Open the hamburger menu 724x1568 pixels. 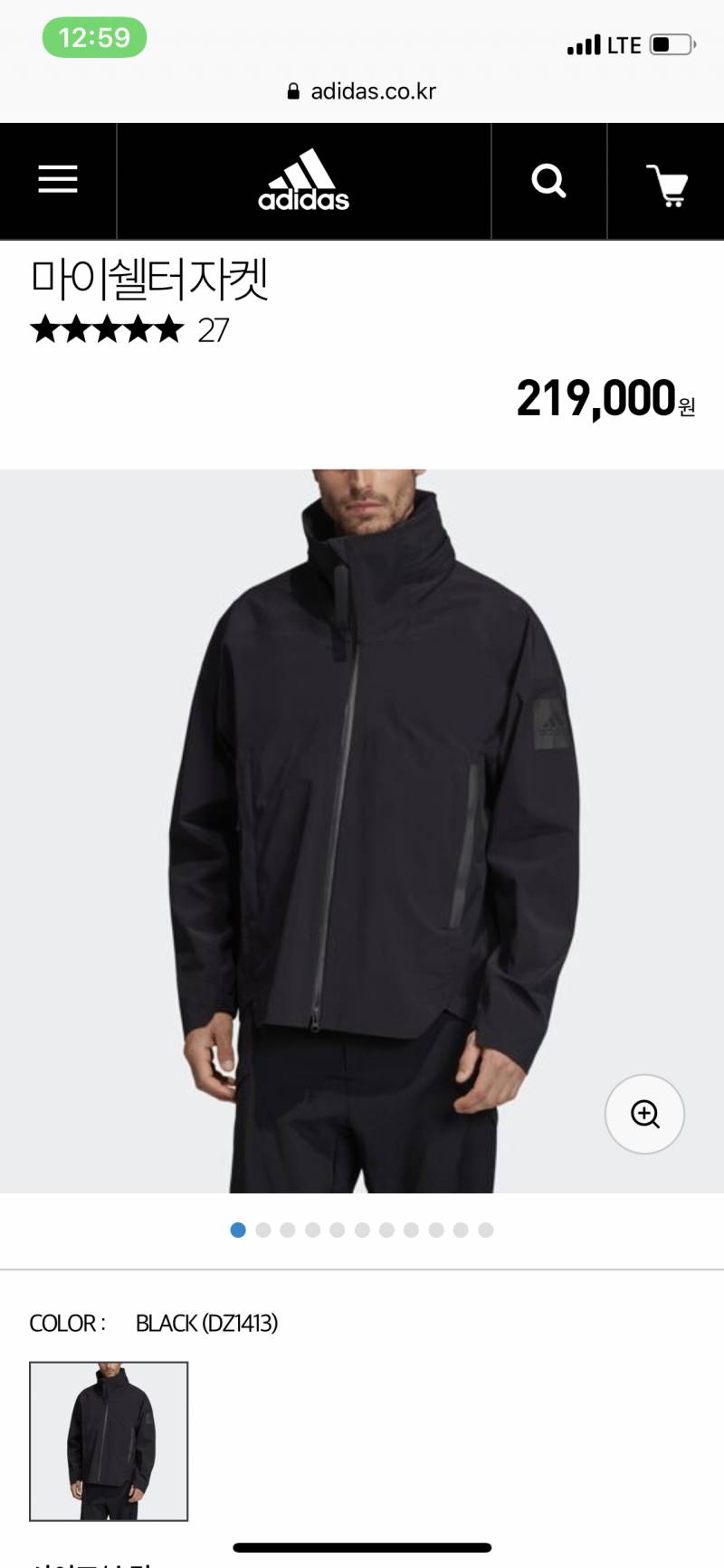(58, 180)
